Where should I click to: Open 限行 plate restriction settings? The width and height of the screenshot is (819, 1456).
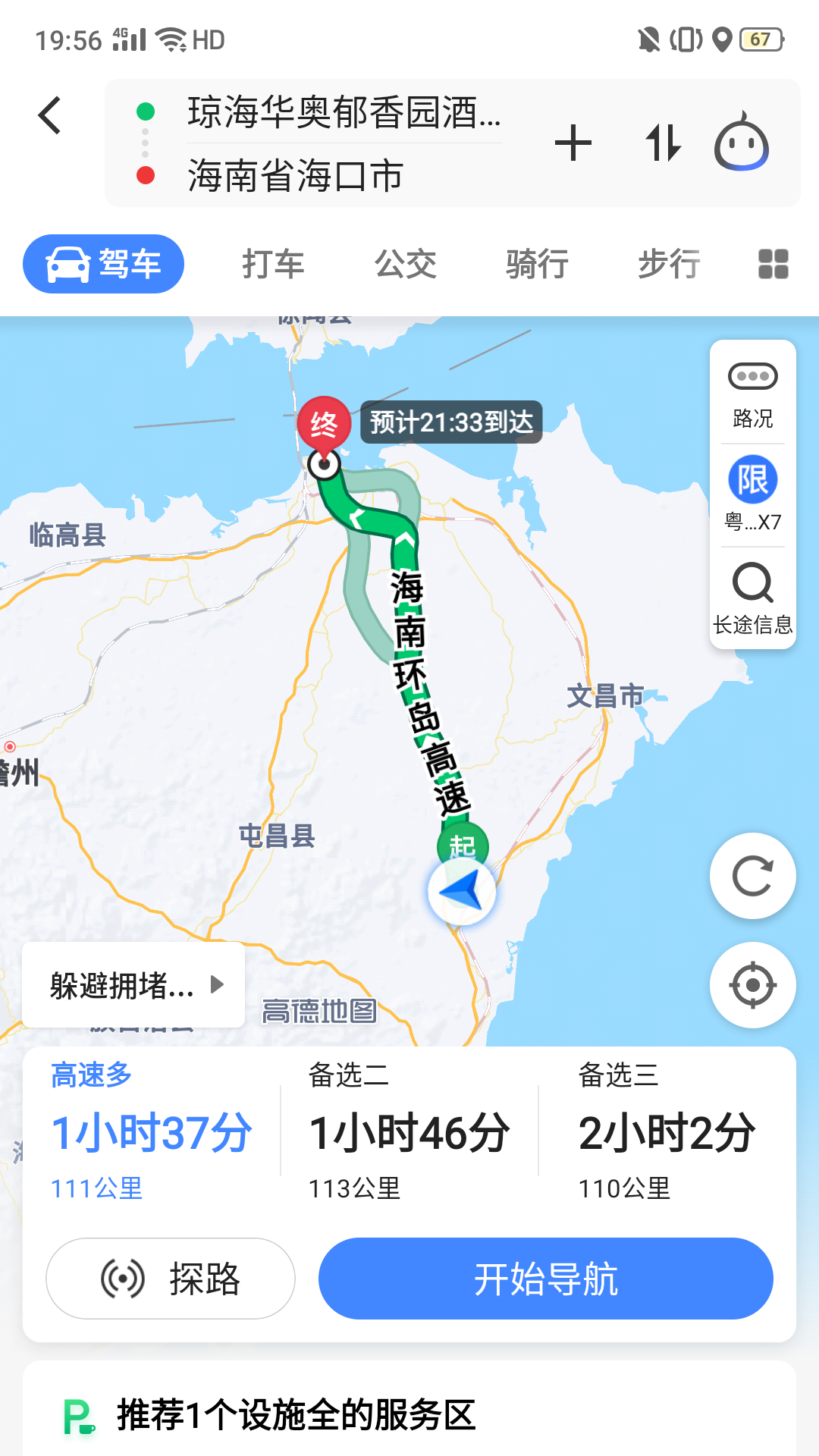point(752,493)
